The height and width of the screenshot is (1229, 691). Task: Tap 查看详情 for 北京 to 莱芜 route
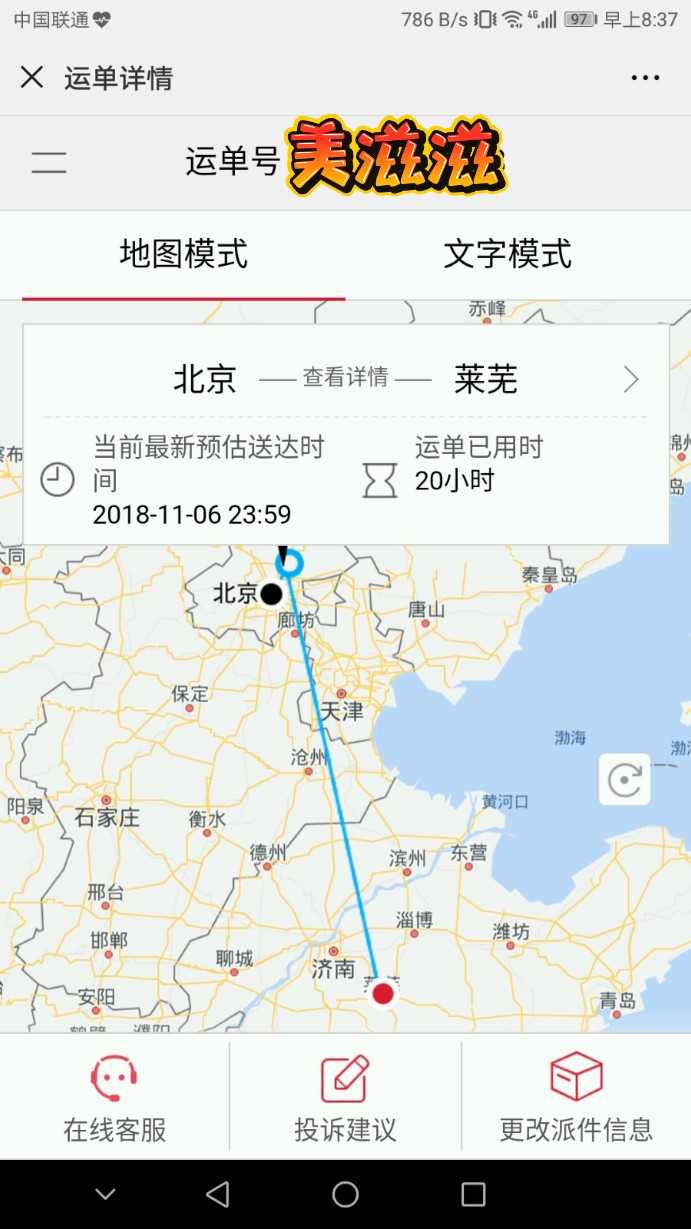click(x=345, y=378)
